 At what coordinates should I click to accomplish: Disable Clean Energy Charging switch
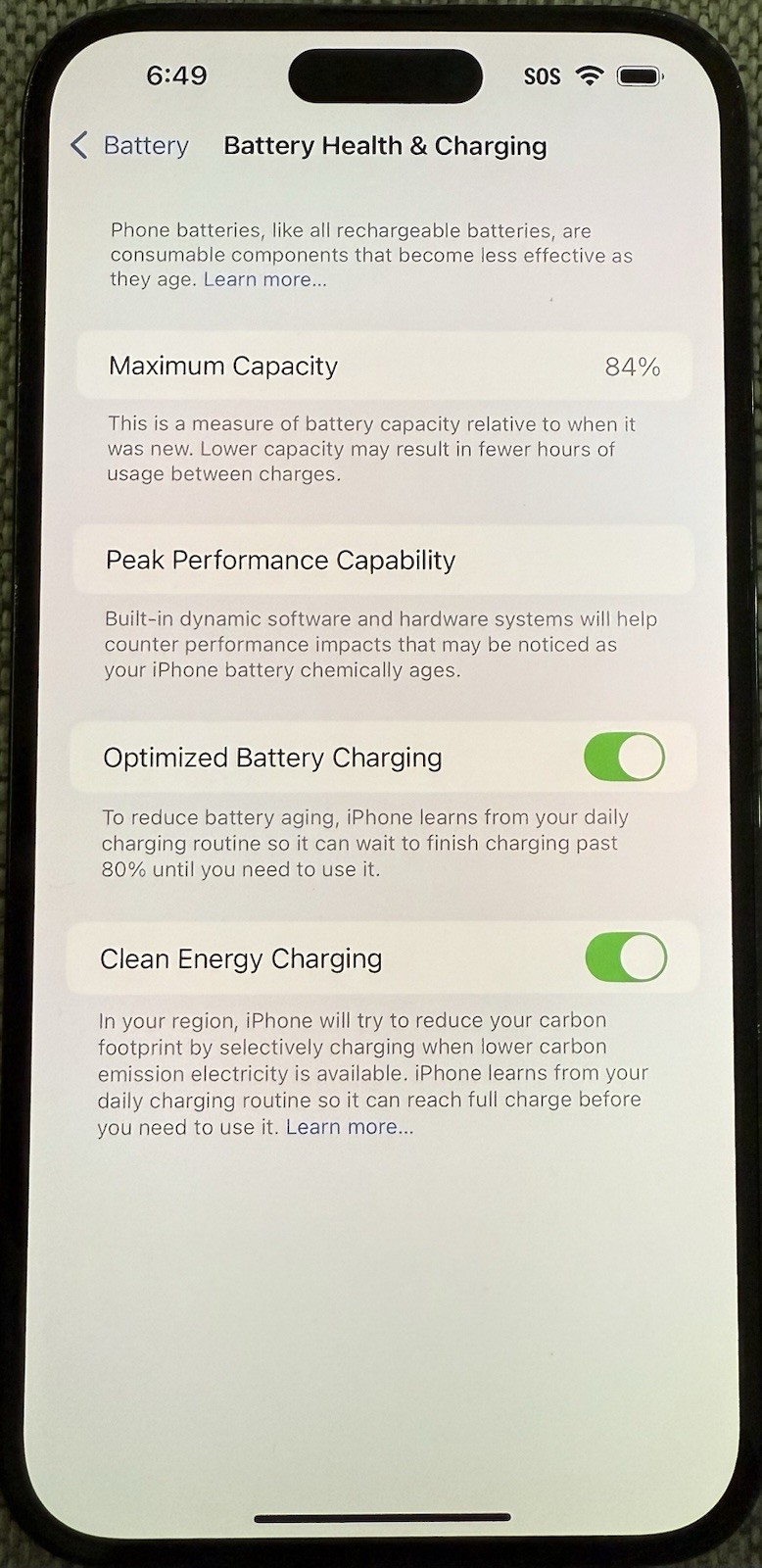(625, 957)
